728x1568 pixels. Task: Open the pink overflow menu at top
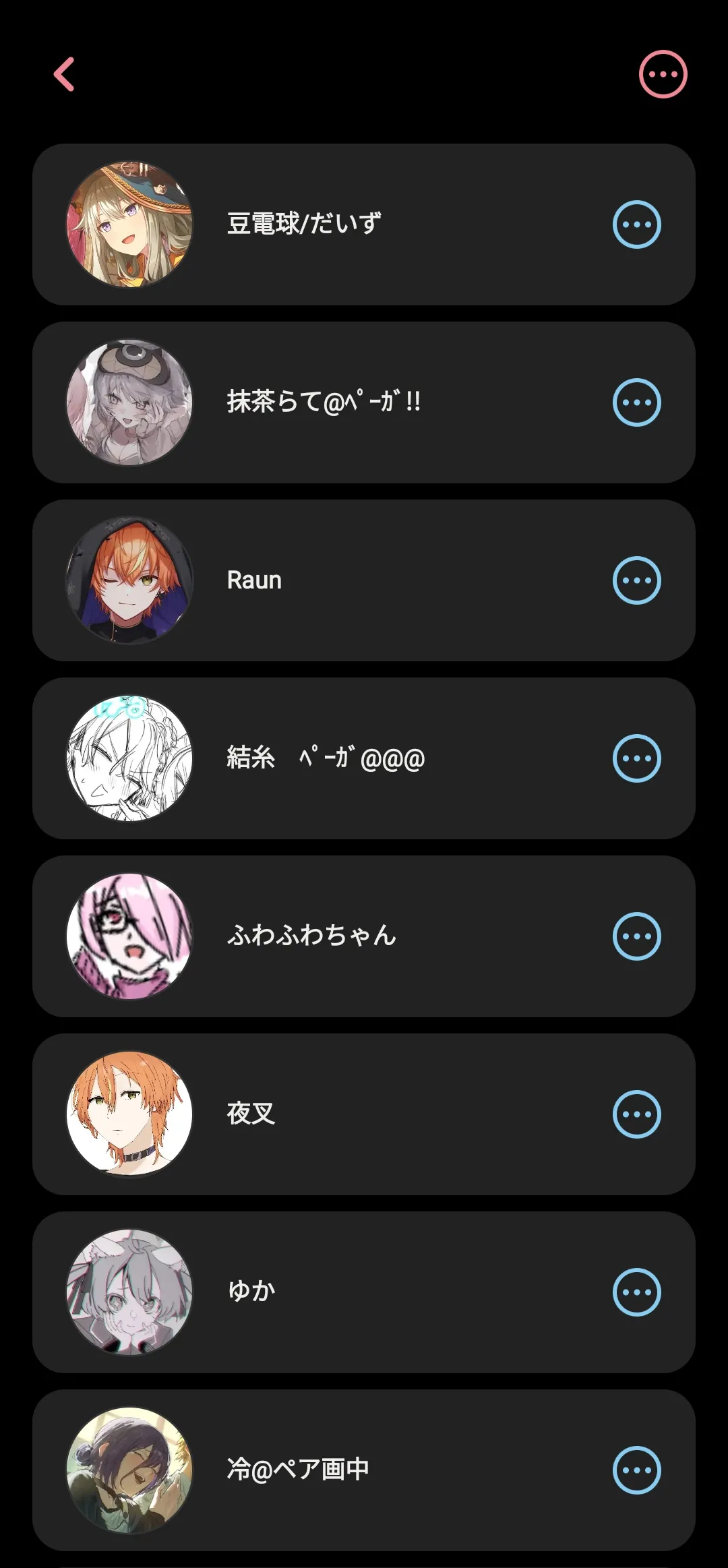pyautogui.click(x=663, y=74)
